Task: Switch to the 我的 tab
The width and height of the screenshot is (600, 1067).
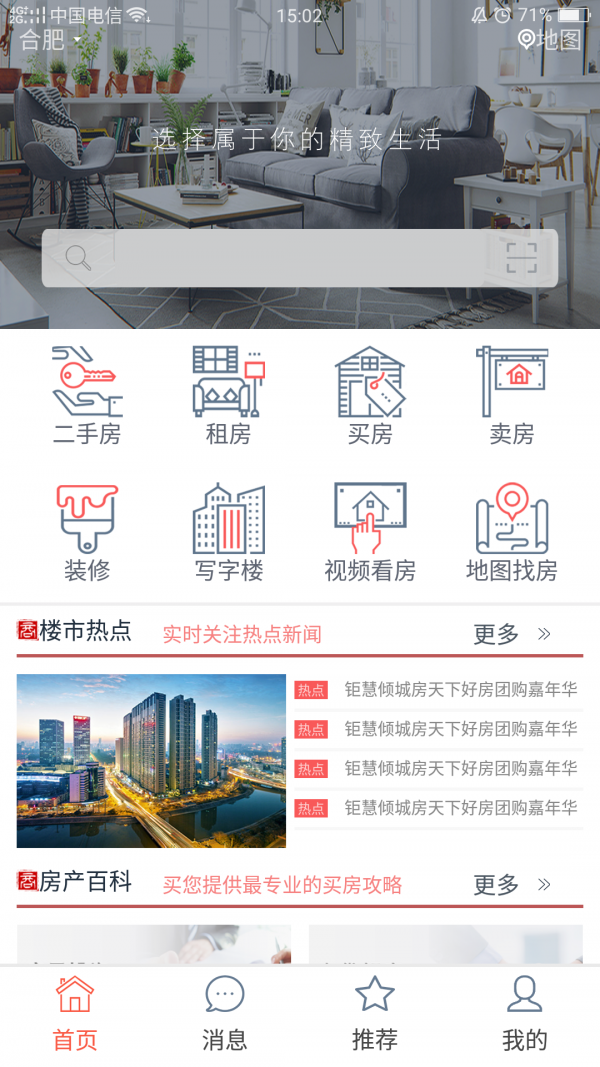Action: tap(525, 1015)
